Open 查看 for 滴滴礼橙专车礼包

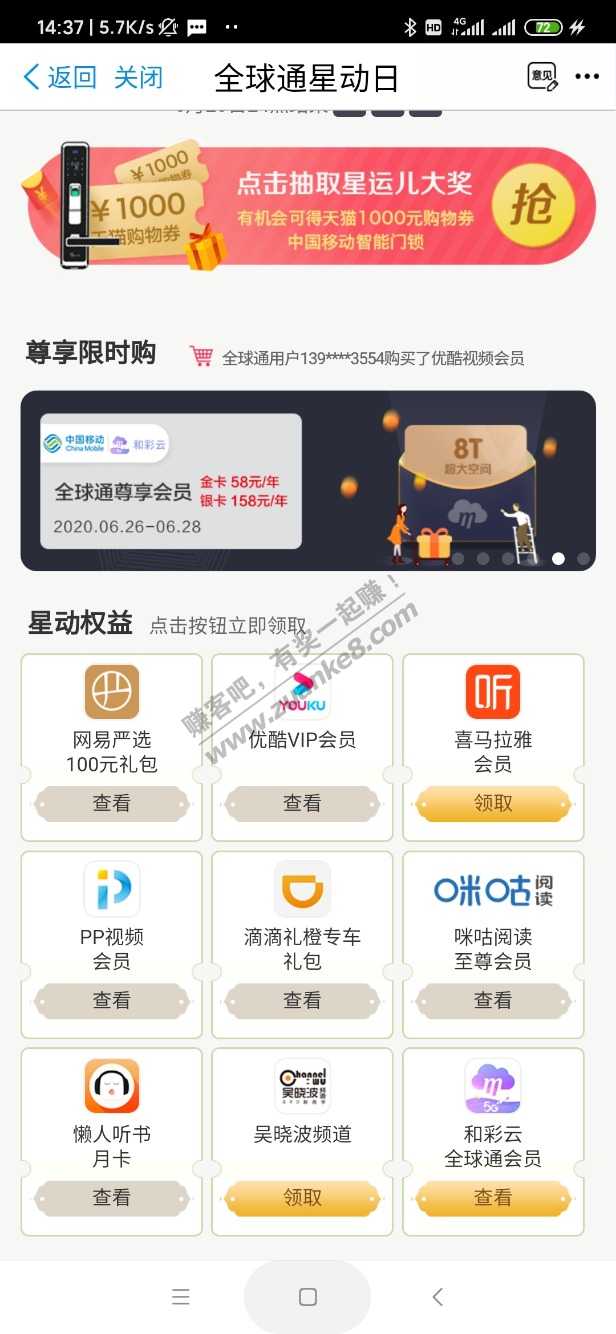[302, 1000]
